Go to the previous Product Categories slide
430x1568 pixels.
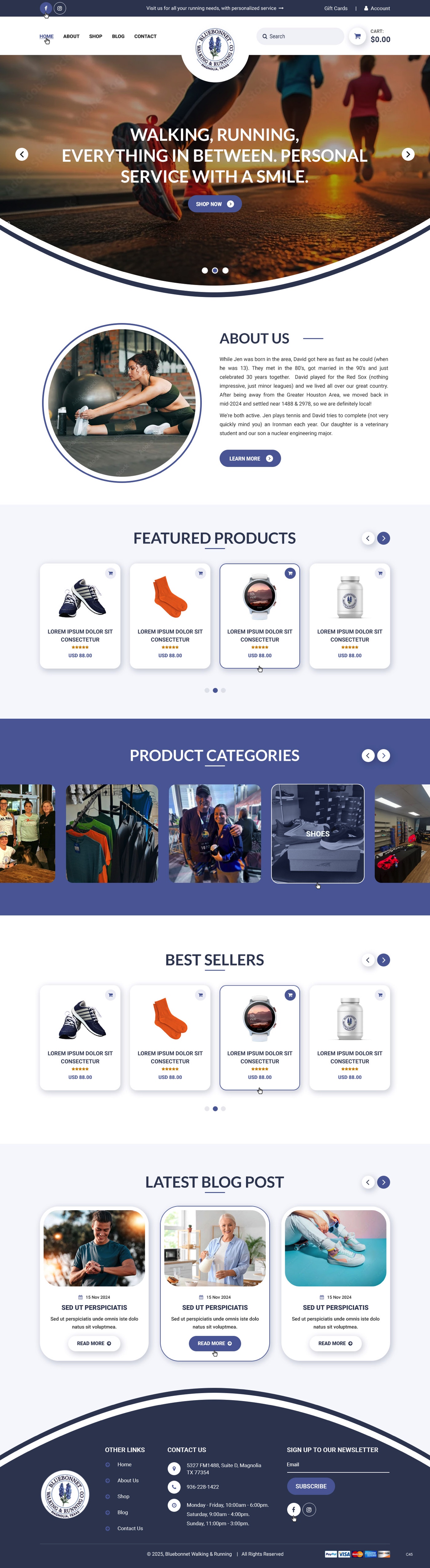pos(368,755)
